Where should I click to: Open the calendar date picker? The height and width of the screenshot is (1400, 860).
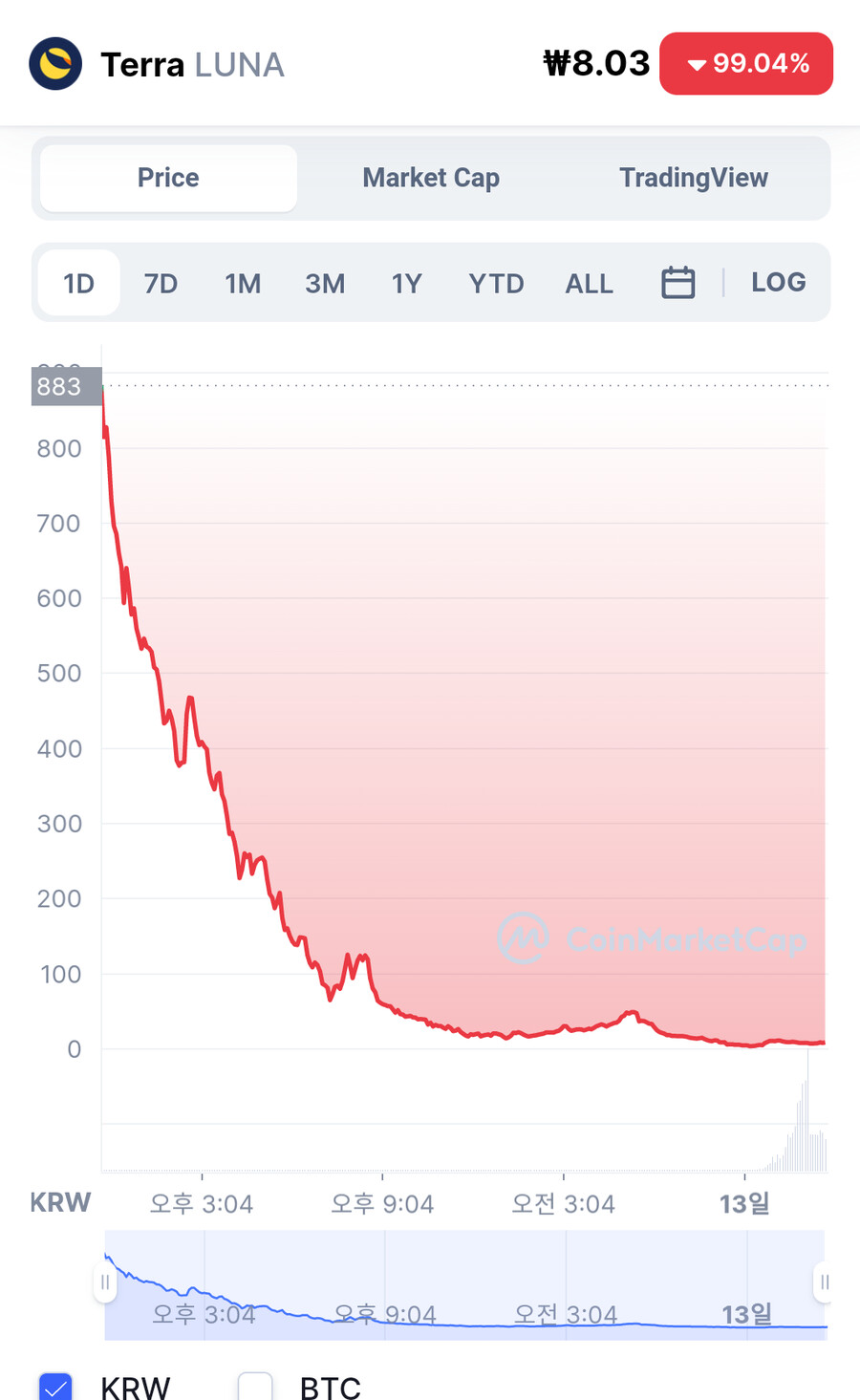(677, 282)
